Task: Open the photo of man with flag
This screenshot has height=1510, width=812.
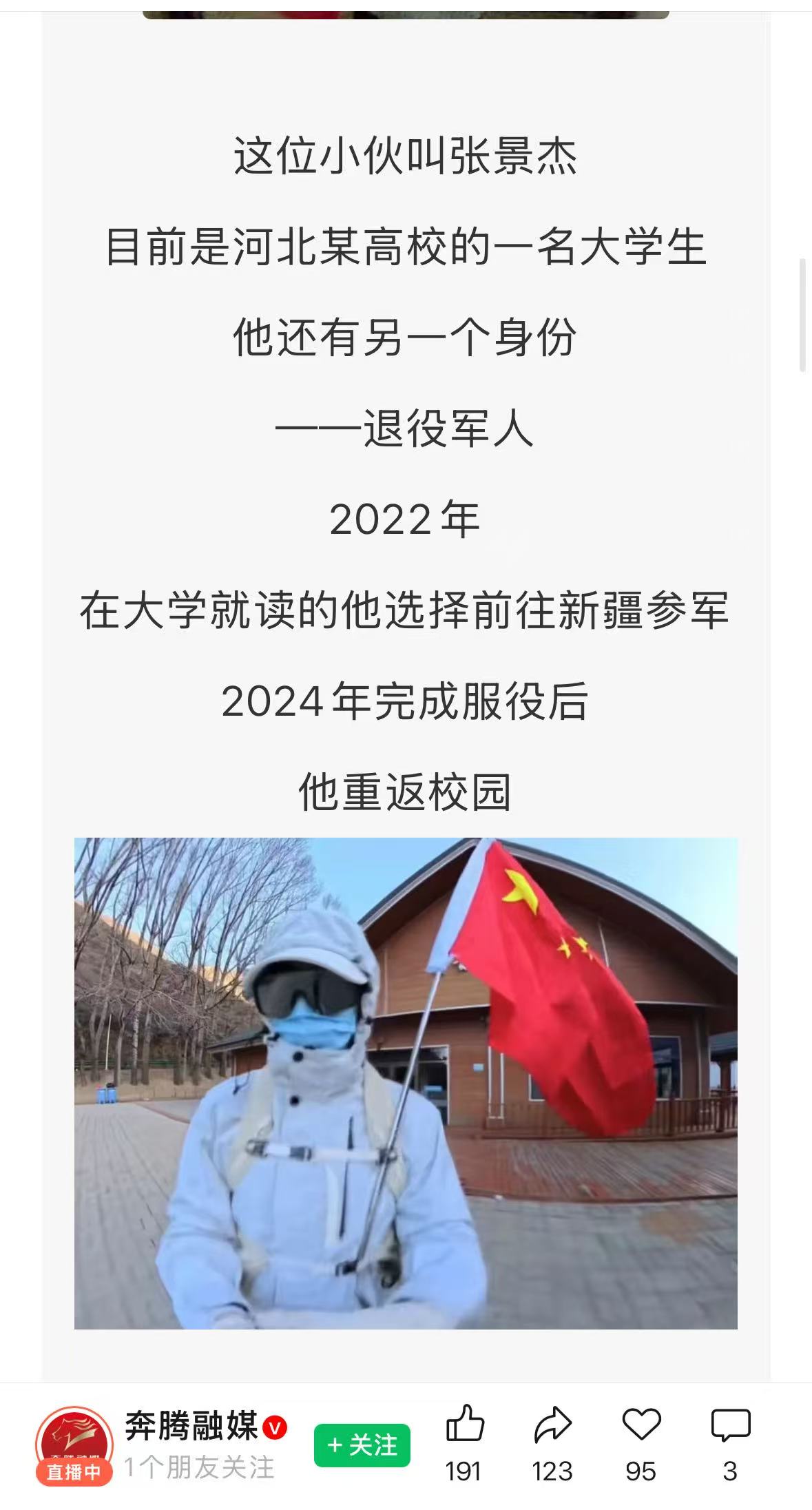Action: click(x=406, y=1083)
